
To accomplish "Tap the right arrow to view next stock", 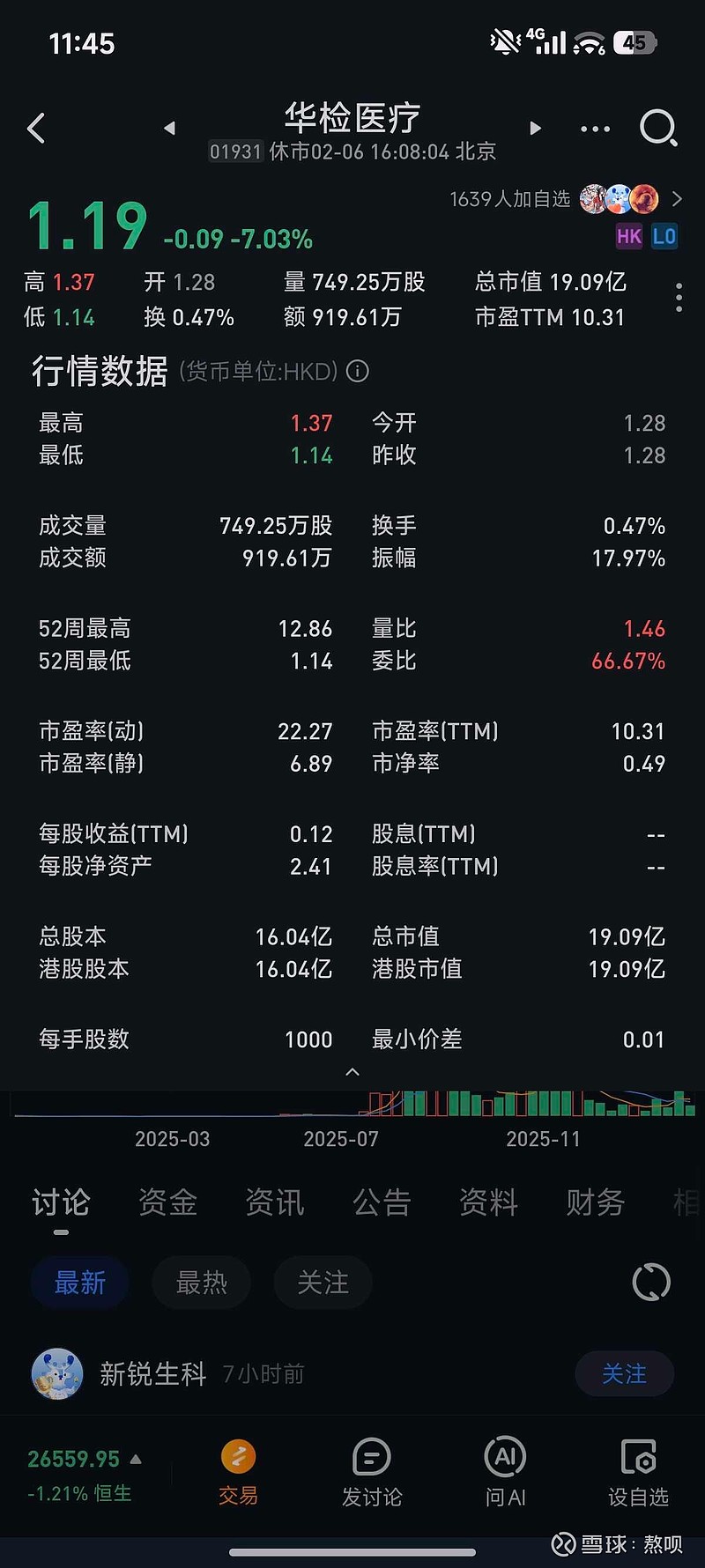I will click(535, 129).
